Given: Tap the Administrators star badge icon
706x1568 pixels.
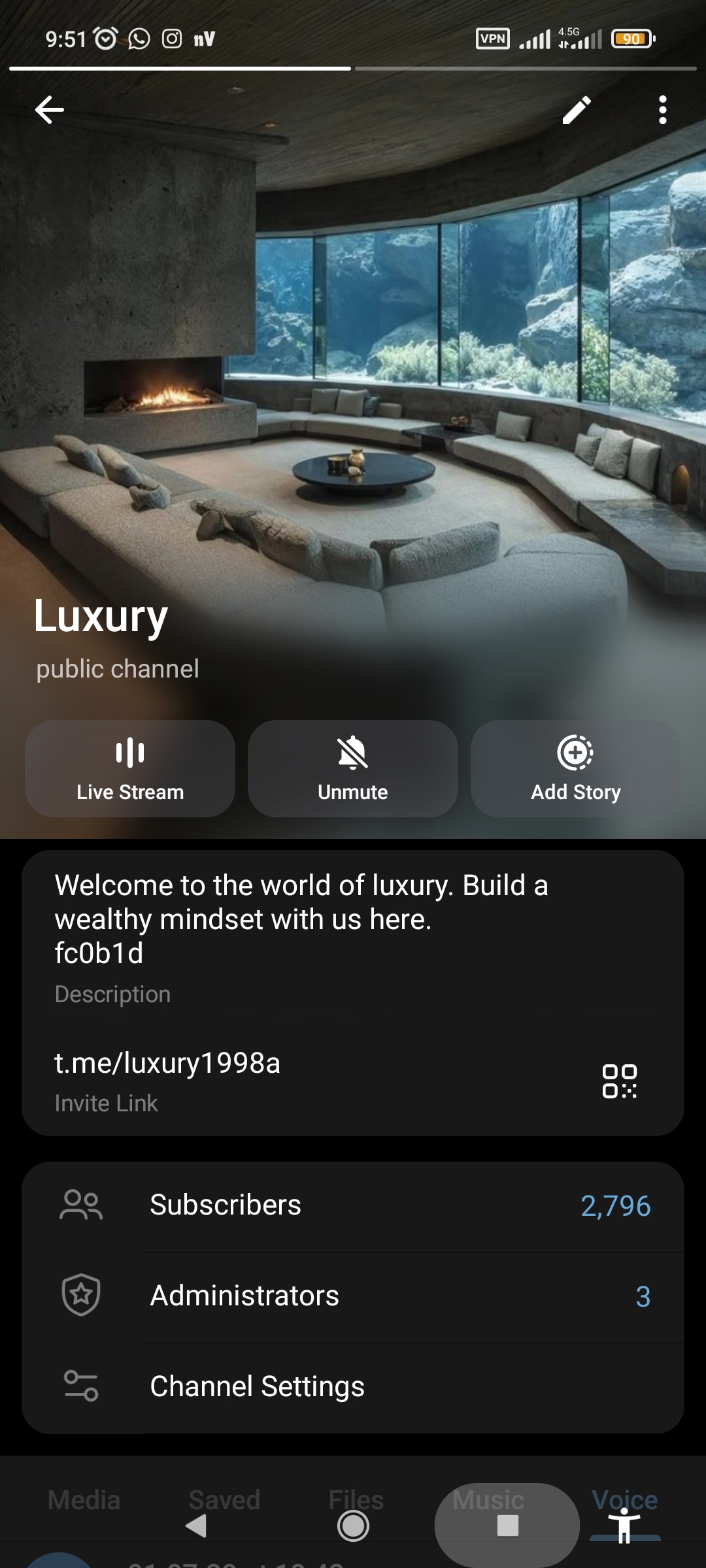Looking at the screenshot, I should click(81, 1296).
